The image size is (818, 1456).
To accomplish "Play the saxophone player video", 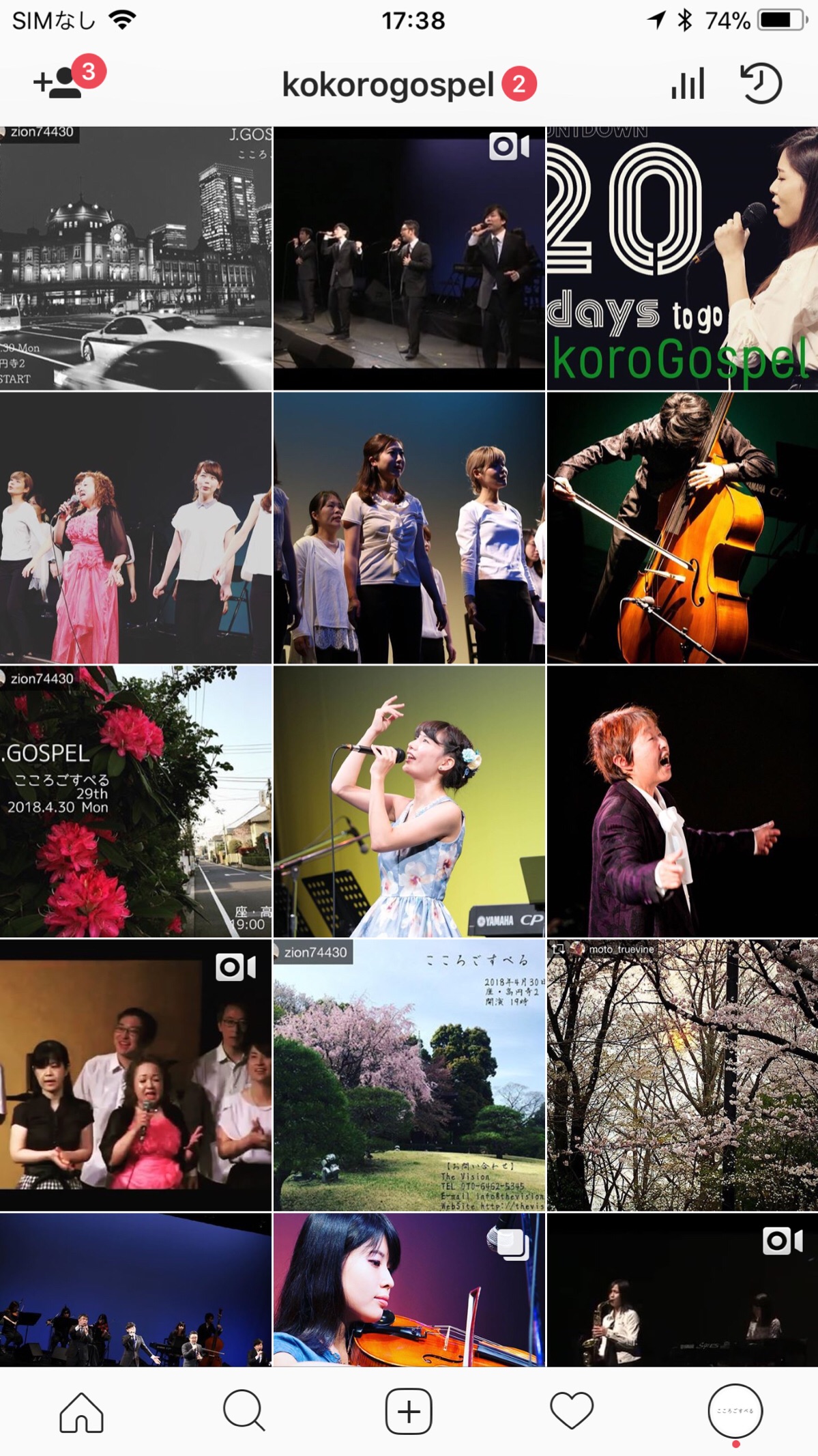I will point(682,1290).
